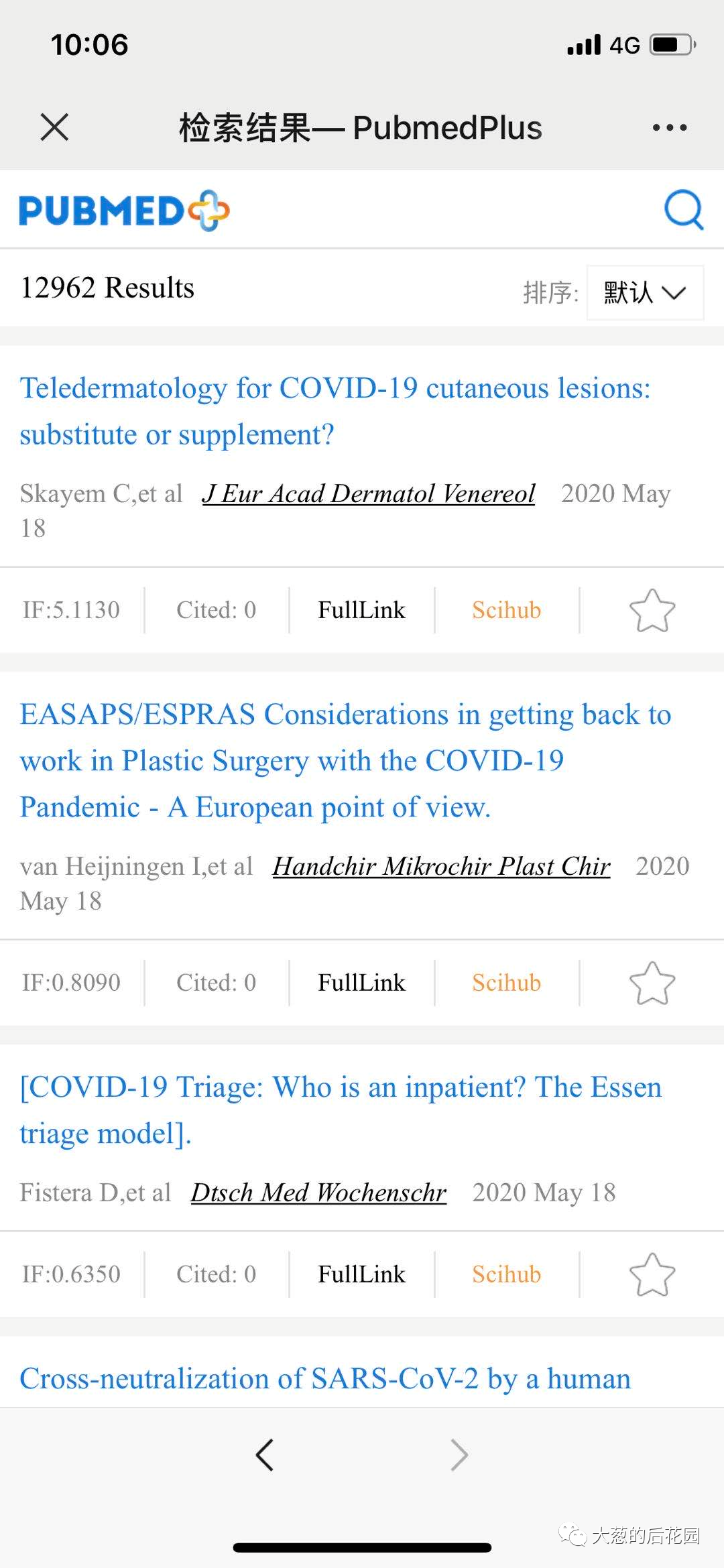Image resolution: width=724 pixels, height=1568 pixels.
Task: Go back with the browser back arrow
Action: pyautogui.click(x=265, y=1455)
